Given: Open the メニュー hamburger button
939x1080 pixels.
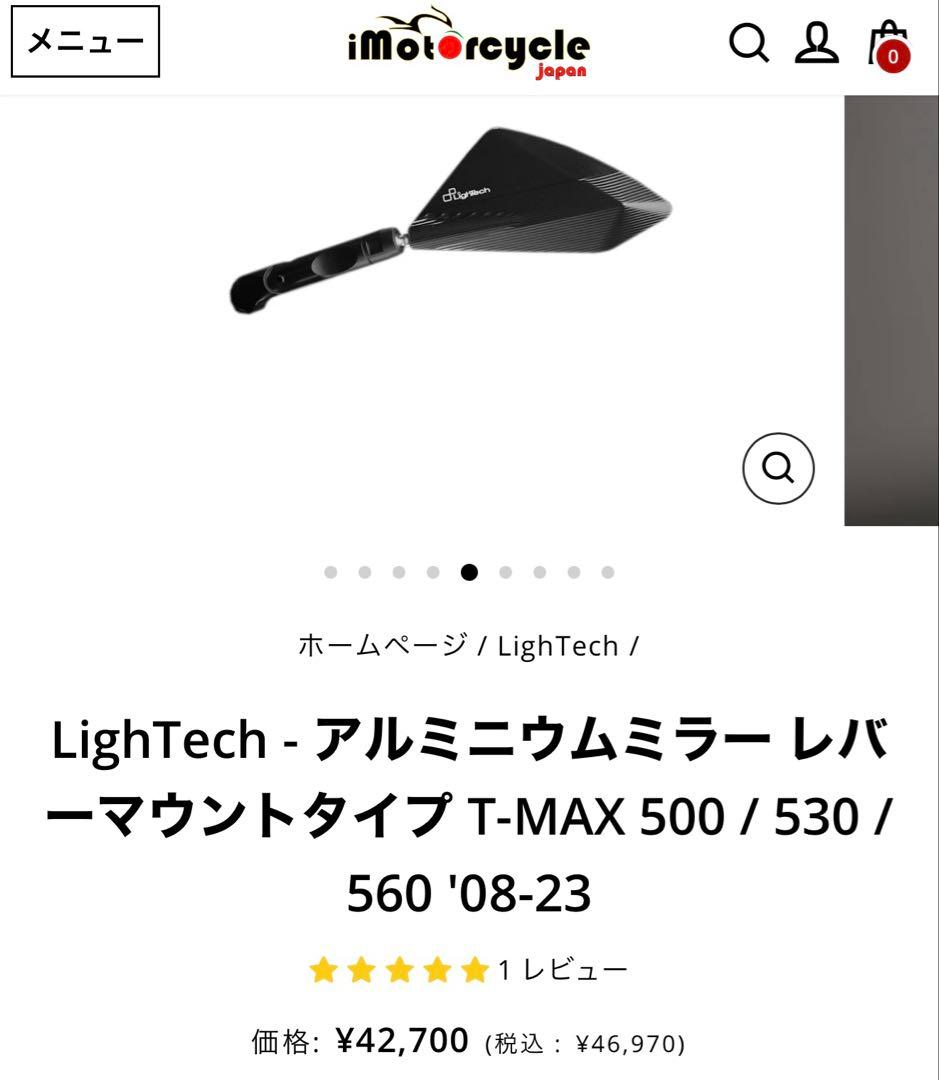Looking at the screenshot, I should point(84,42).
